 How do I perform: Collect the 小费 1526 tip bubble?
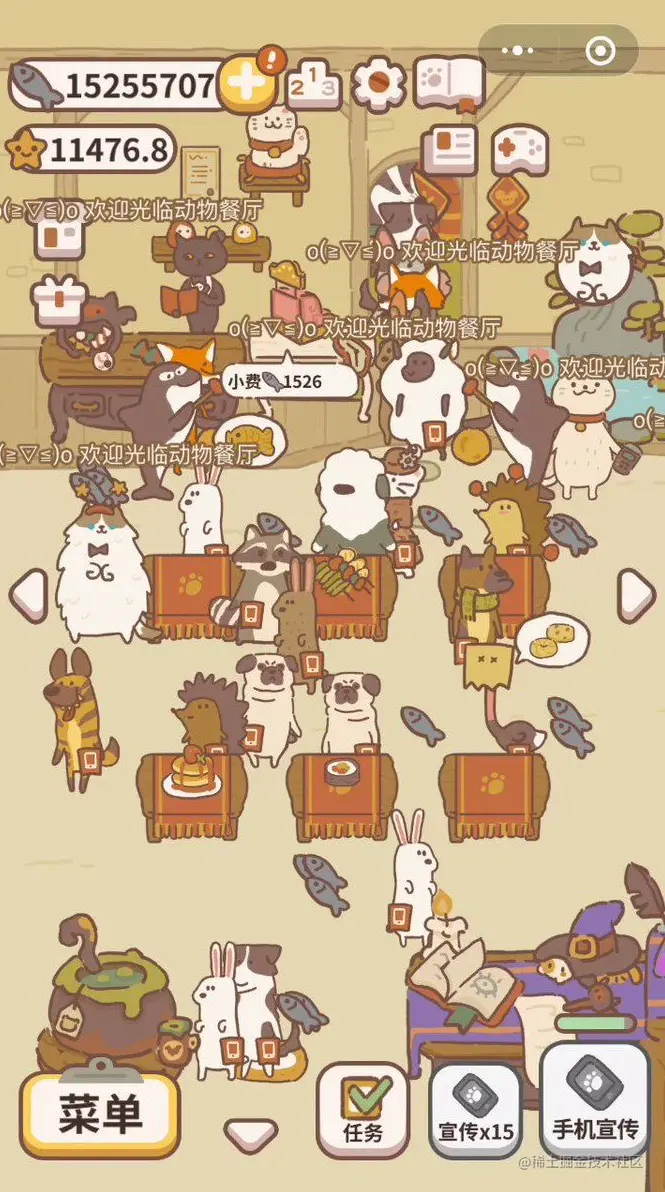pos(289,382)
